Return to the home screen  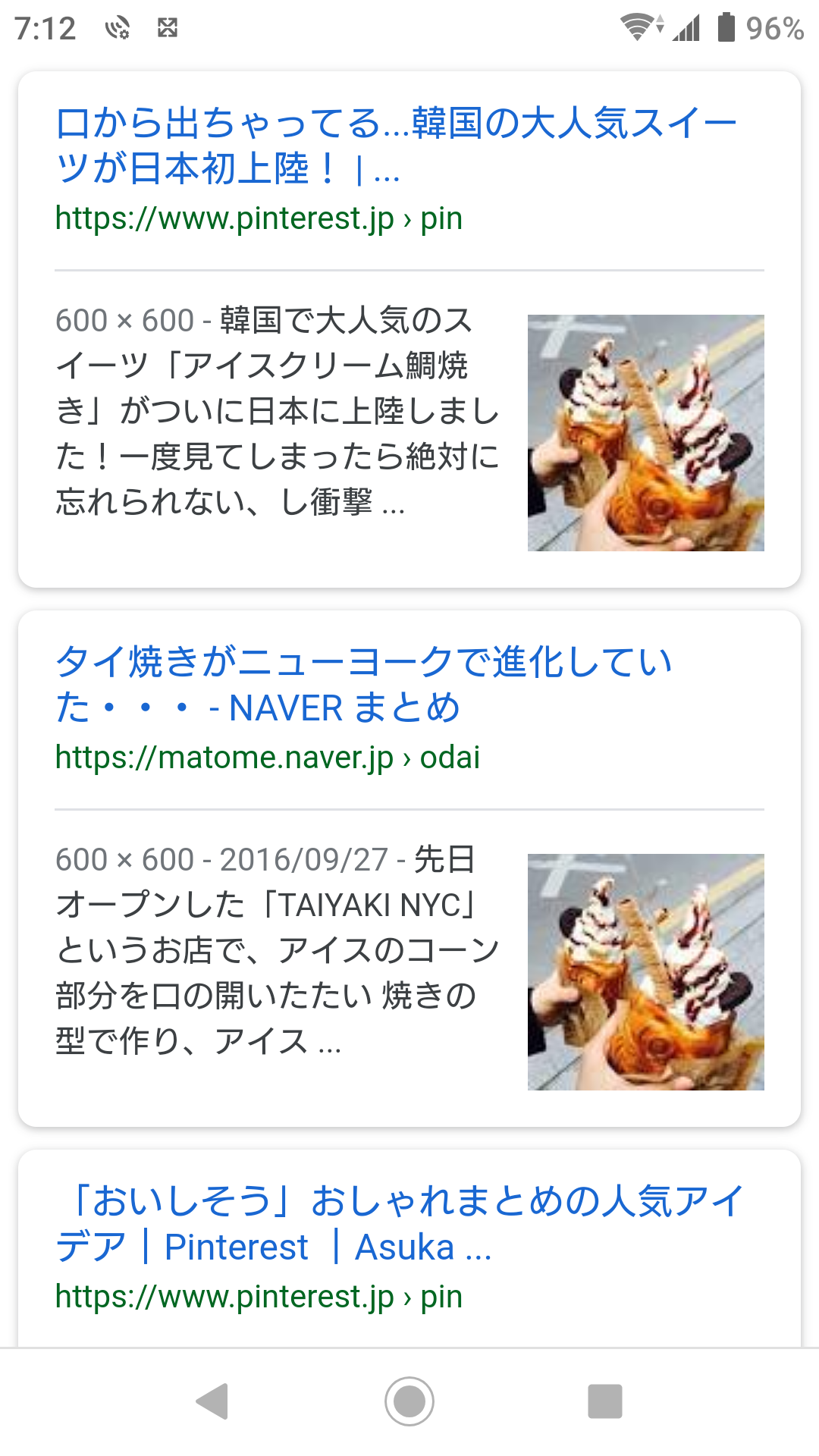tap(409, 1401)
